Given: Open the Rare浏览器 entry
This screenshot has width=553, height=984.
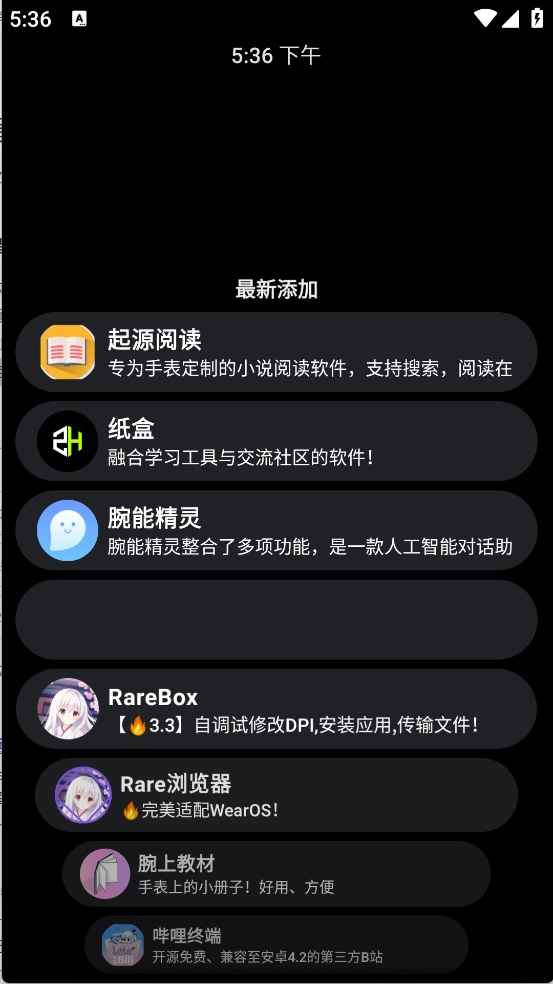Looking at the screenshot, I should pos(276,795).
